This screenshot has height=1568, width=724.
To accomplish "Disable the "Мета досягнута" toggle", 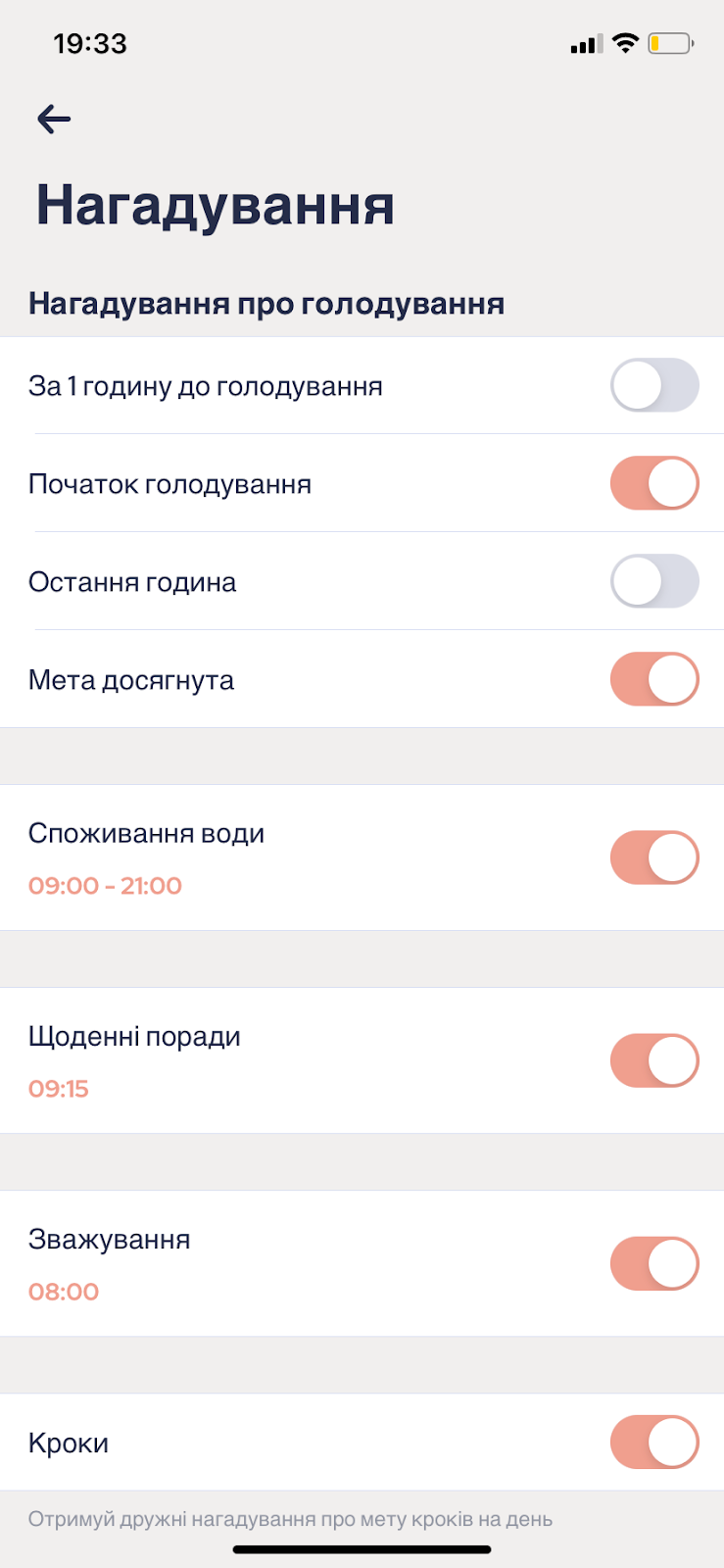I will (654, 679).
